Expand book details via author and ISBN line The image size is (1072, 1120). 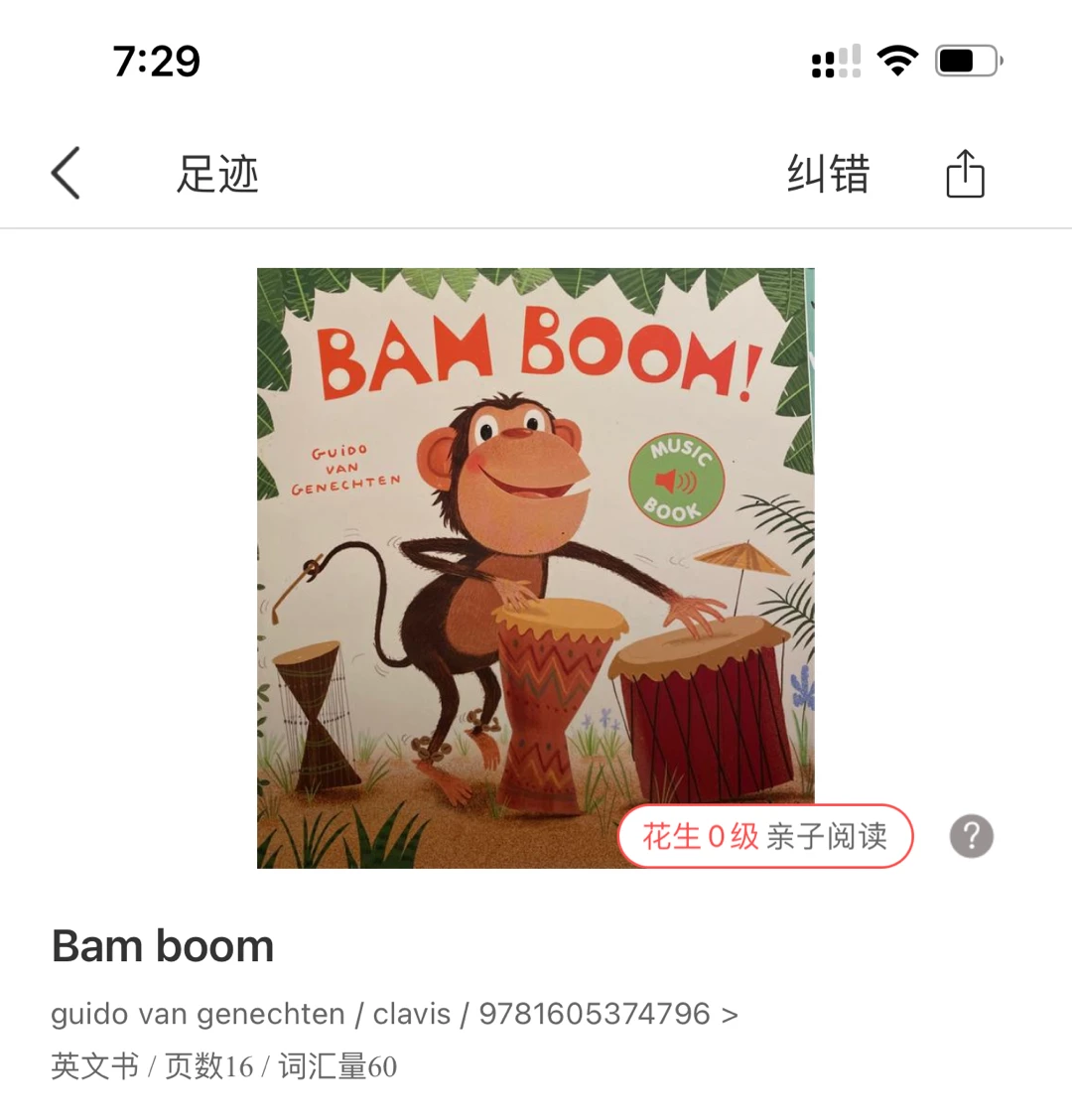click(394, 1014)
